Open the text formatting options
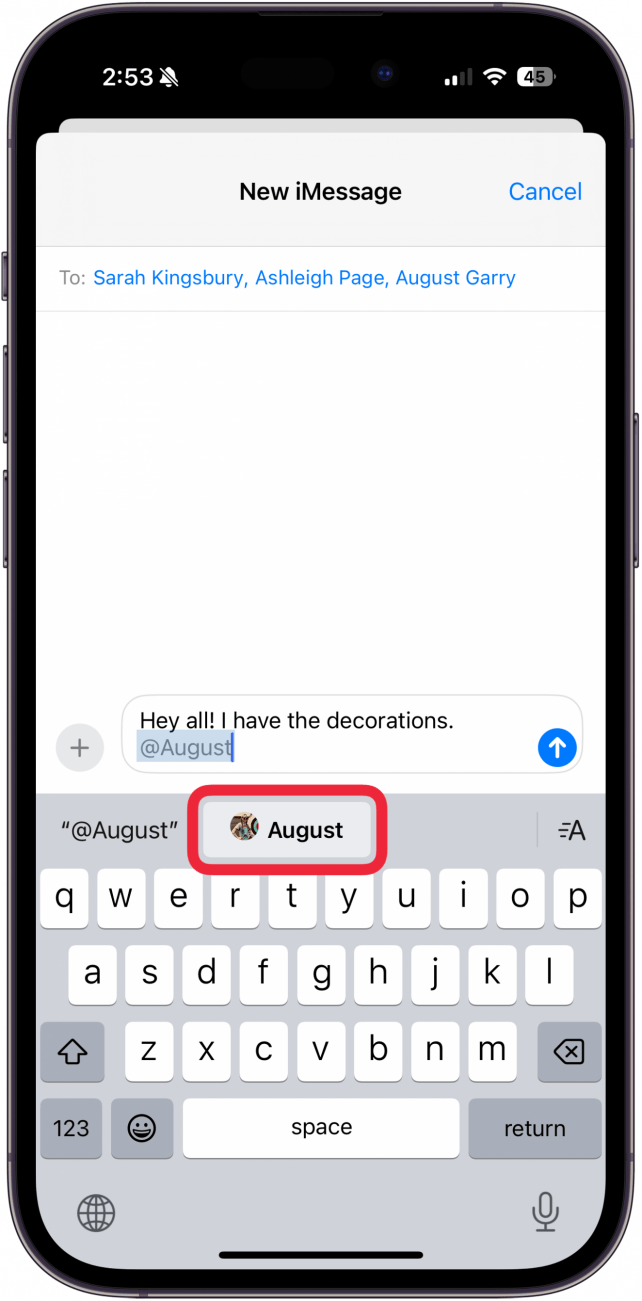The height and width of the screenshot is (1301, 642). [x=572, y=830]
